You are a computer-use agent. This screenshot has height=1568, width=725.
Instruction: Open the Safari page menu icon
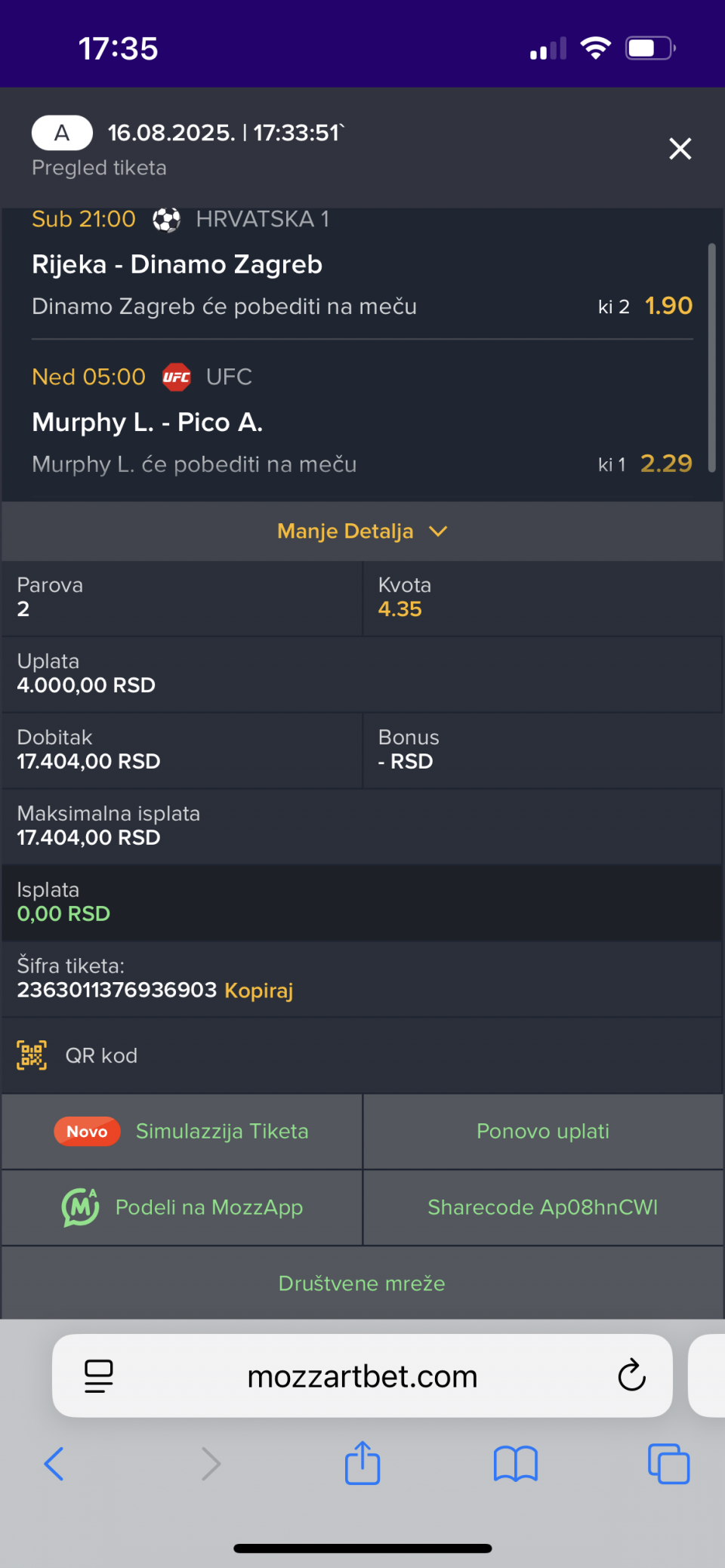coord(98,1375)
